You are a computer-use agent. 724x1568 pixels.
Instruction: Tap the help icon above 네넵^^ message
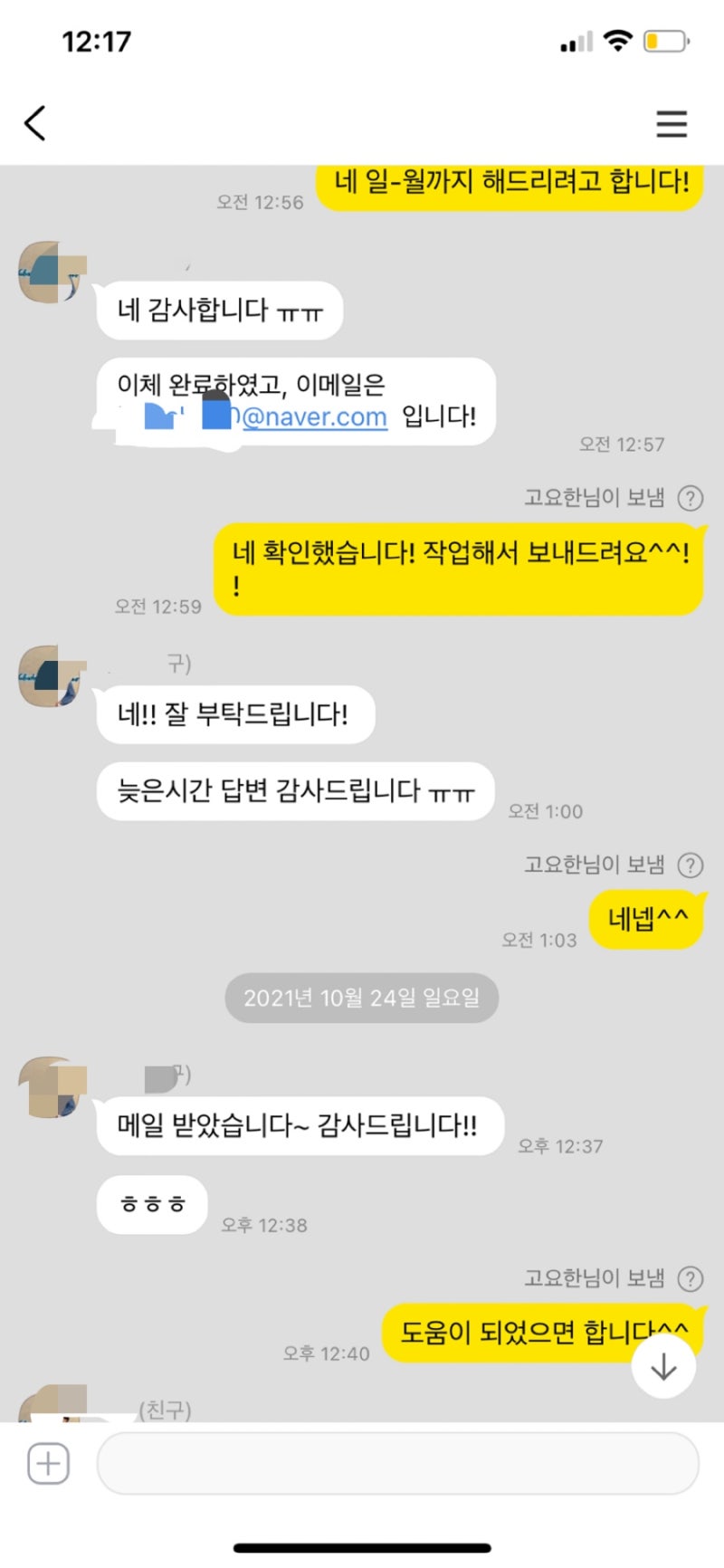[691, 865]
